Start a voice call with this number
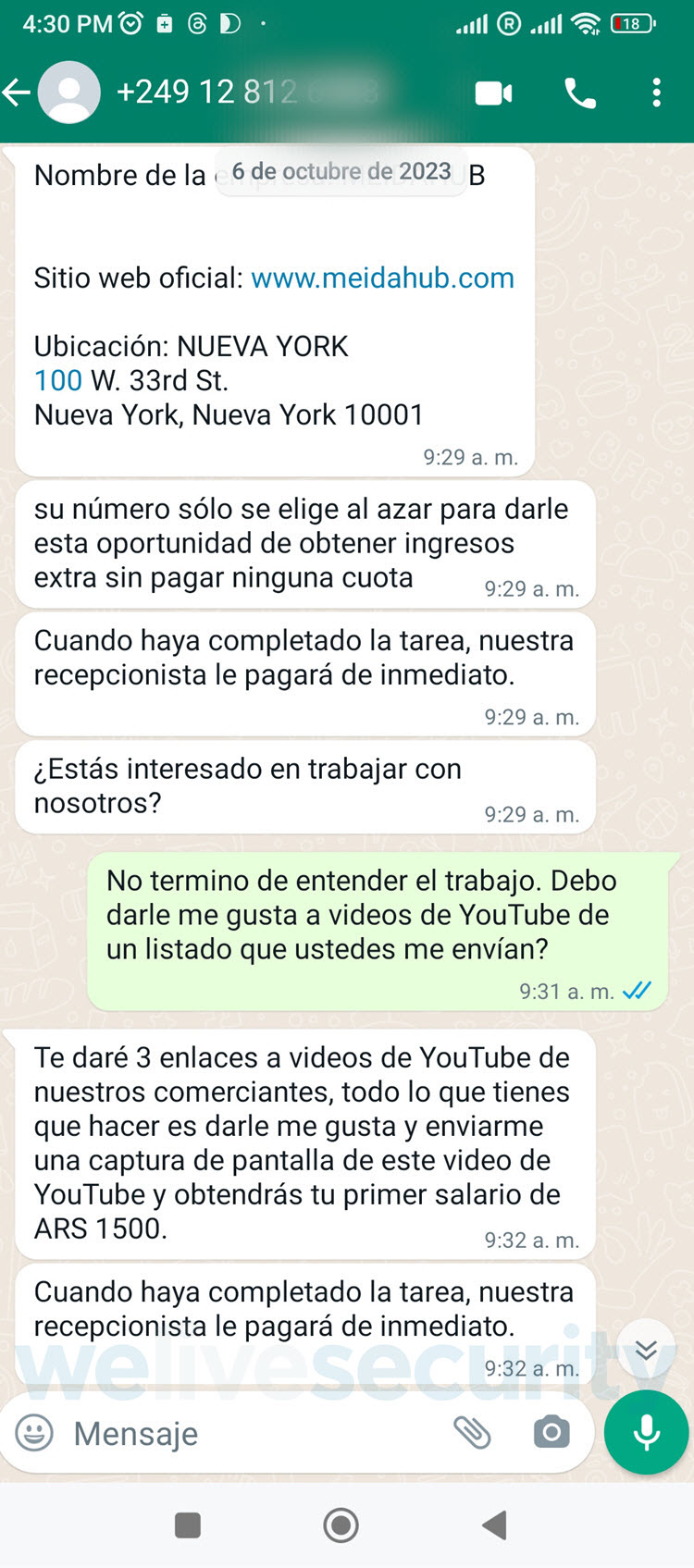Image resolution: width=694 pixels, height=1568 pixels. (580, 93)
